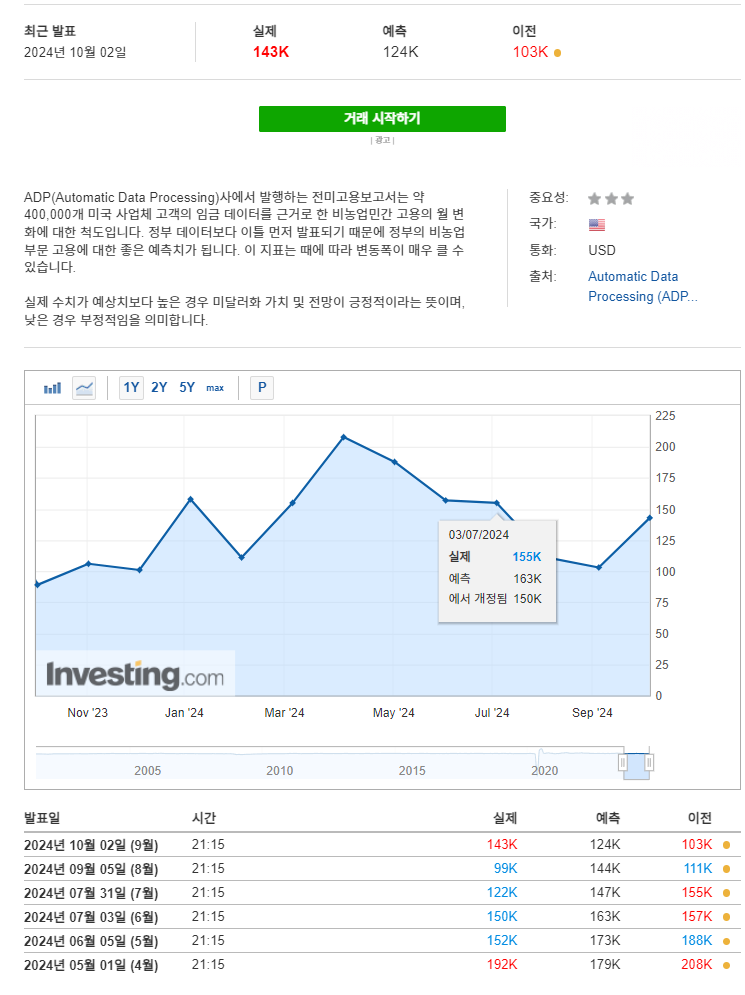Switch chart to line view
The width and height of the screenshot is (745, 995).
click(x=84, y=388)
